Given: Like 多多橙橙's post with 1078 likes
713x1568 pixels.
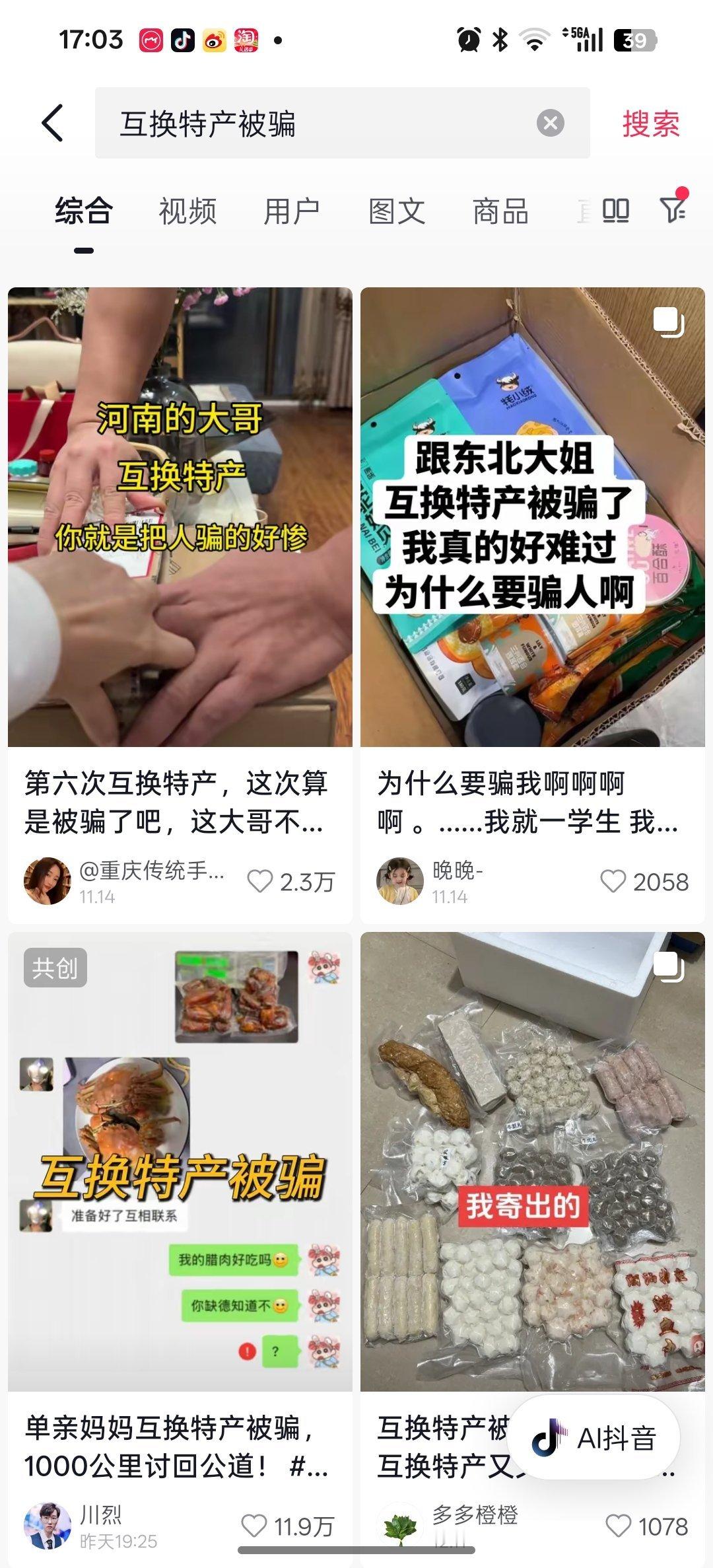Looking at the screenshot, I should pyautogui.click(x=619, y=1527).
